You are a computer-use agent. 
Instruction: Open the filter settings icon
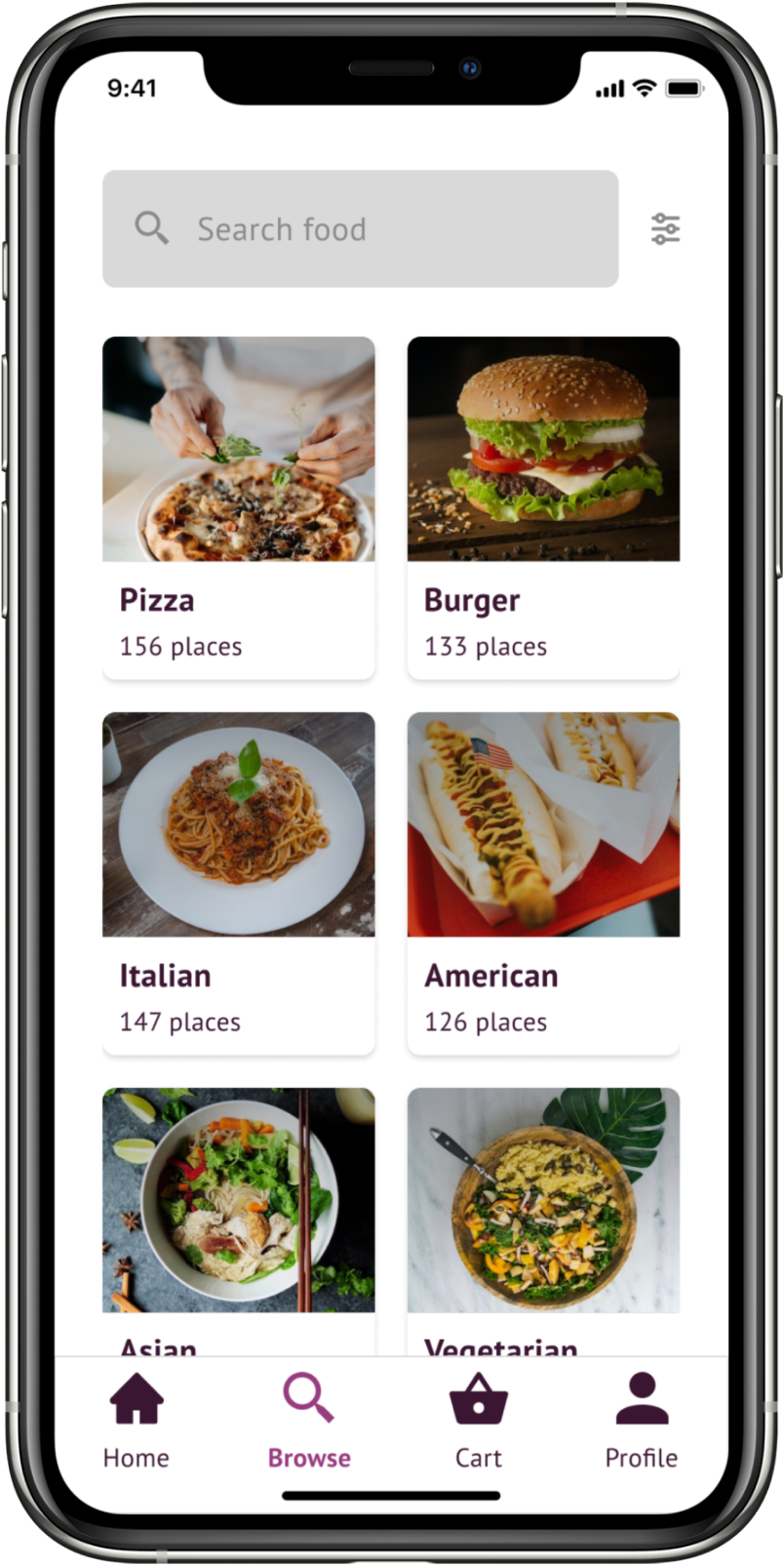pos(665,228)
